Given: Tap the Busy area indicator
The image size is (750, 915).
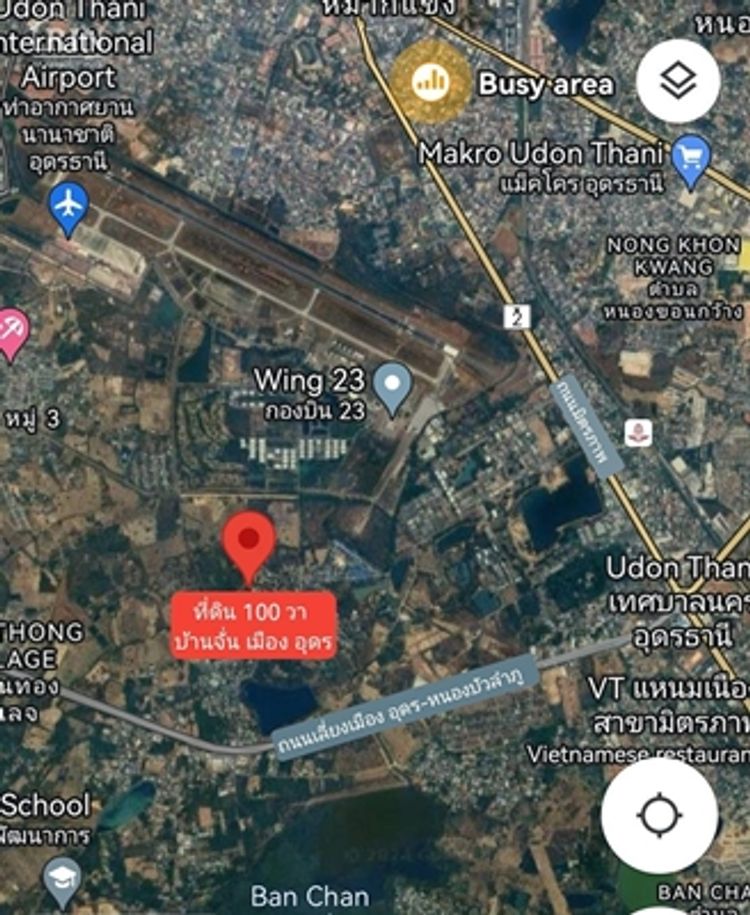Looking at the screenshot, I should point(431,82).
